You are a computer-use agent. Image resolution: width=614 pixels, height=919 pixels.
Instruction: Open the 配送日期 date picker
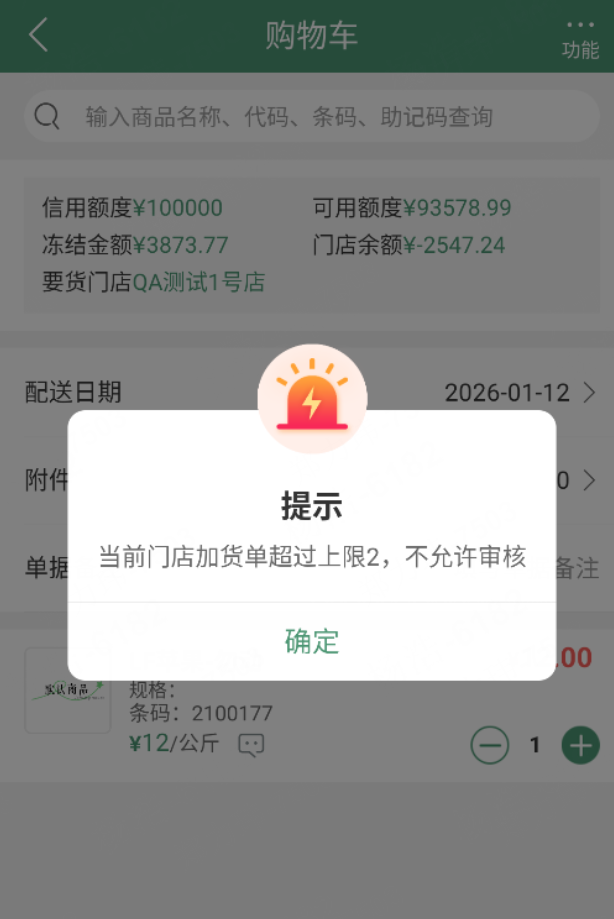pyautogui.click(x=520, y=392)
